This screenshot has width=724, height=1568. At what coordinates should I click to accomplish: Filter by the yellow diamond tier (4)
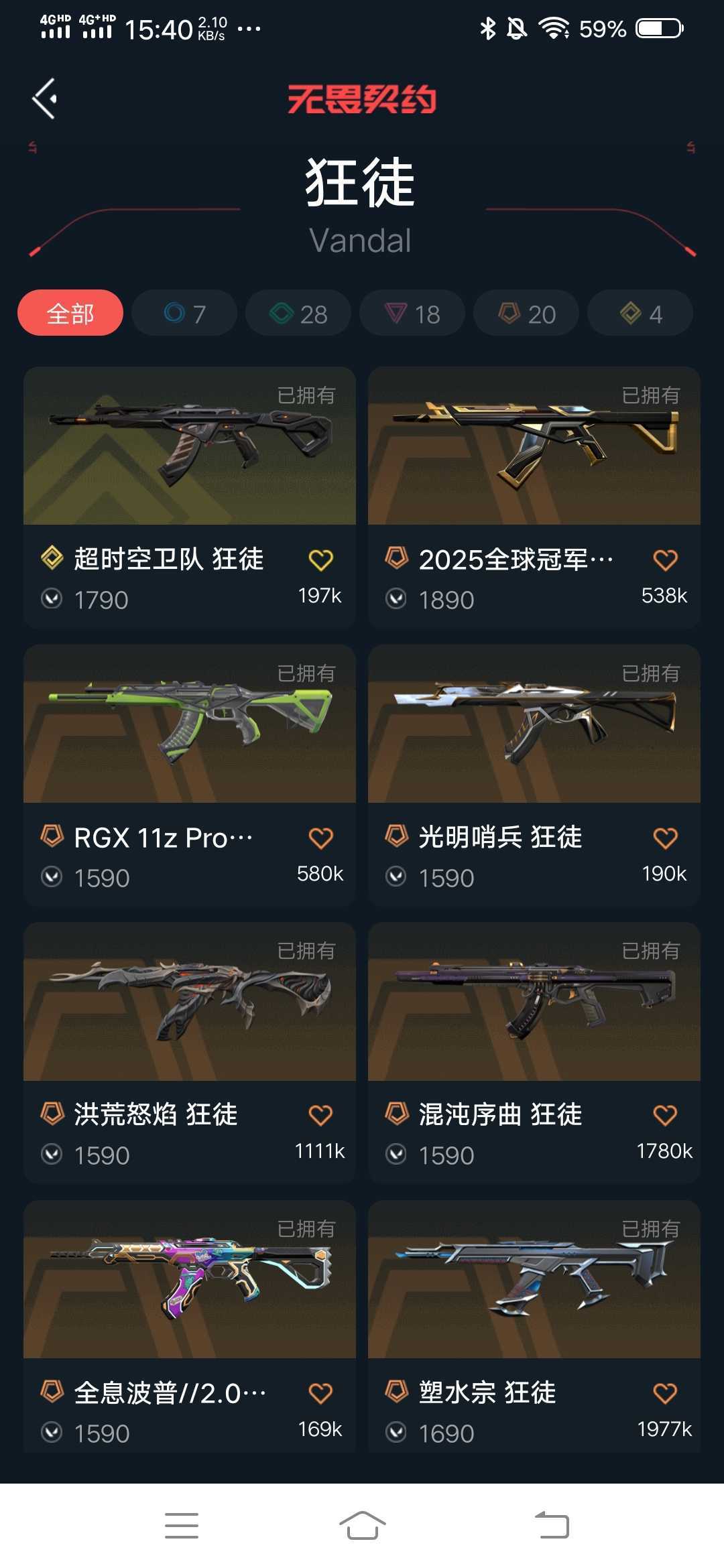tap(640, 313)
